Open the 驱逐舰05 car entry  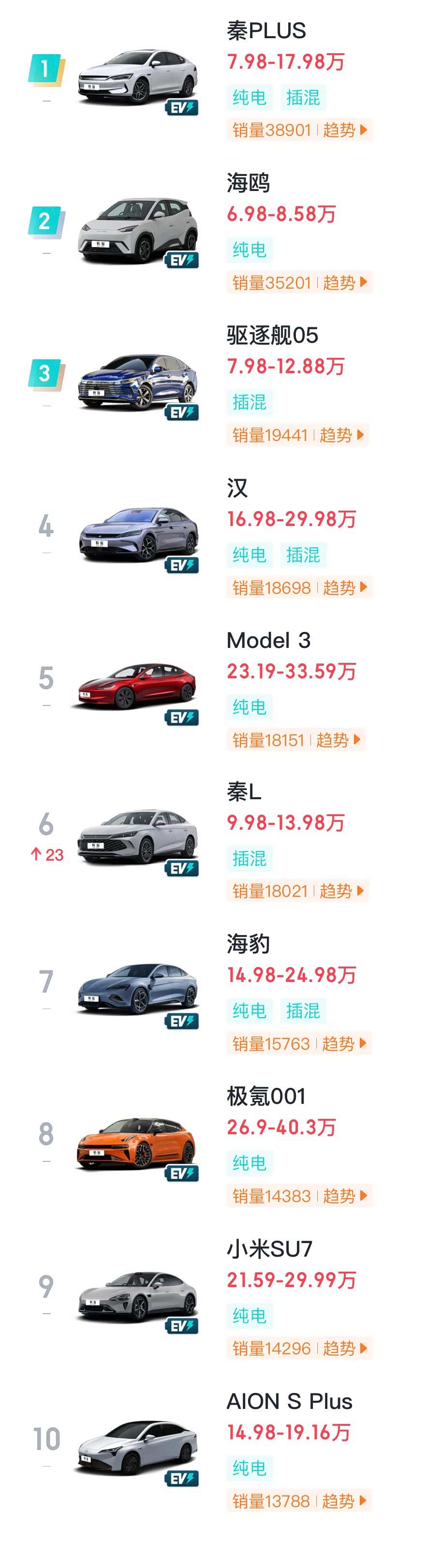(272, 335)
